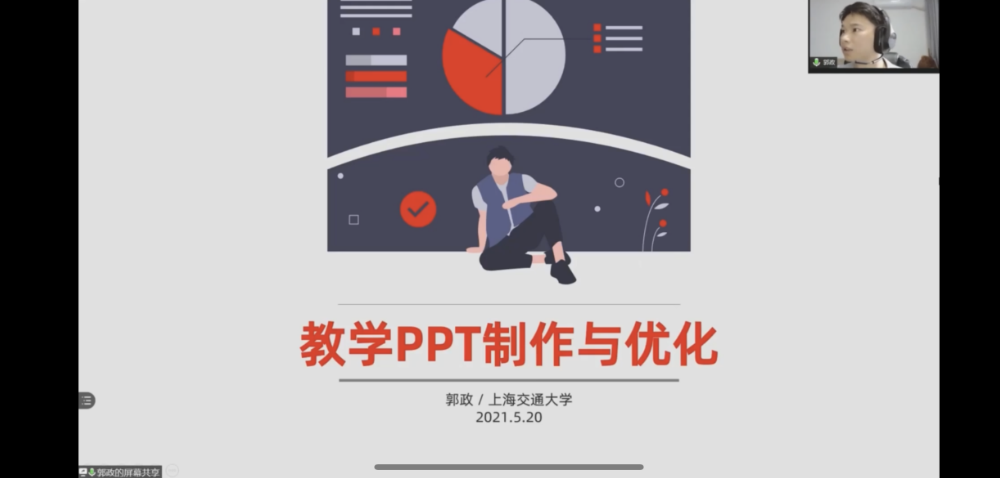This screenshot has width=1000, height=478.
Task: Open the more options circle by screen-share label
Action: click(x=172, y=470)
